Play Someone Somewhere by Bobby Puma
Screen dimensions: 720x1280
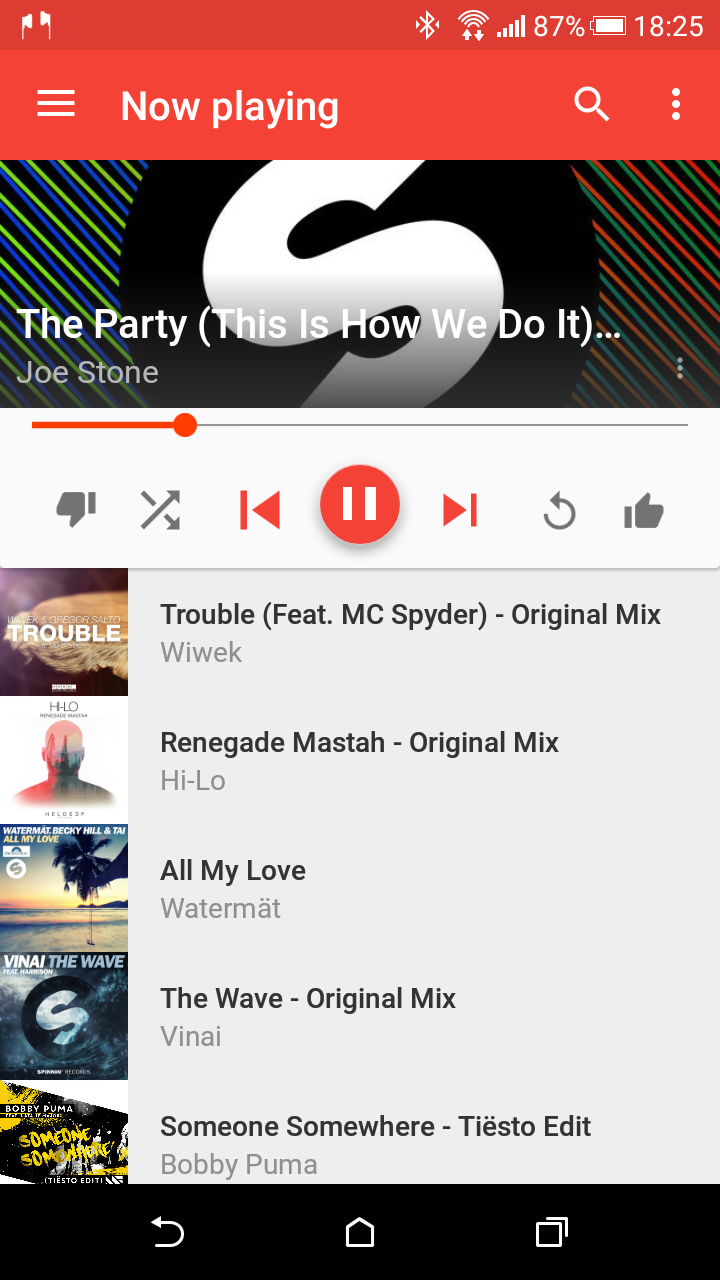click(360, 1132)
